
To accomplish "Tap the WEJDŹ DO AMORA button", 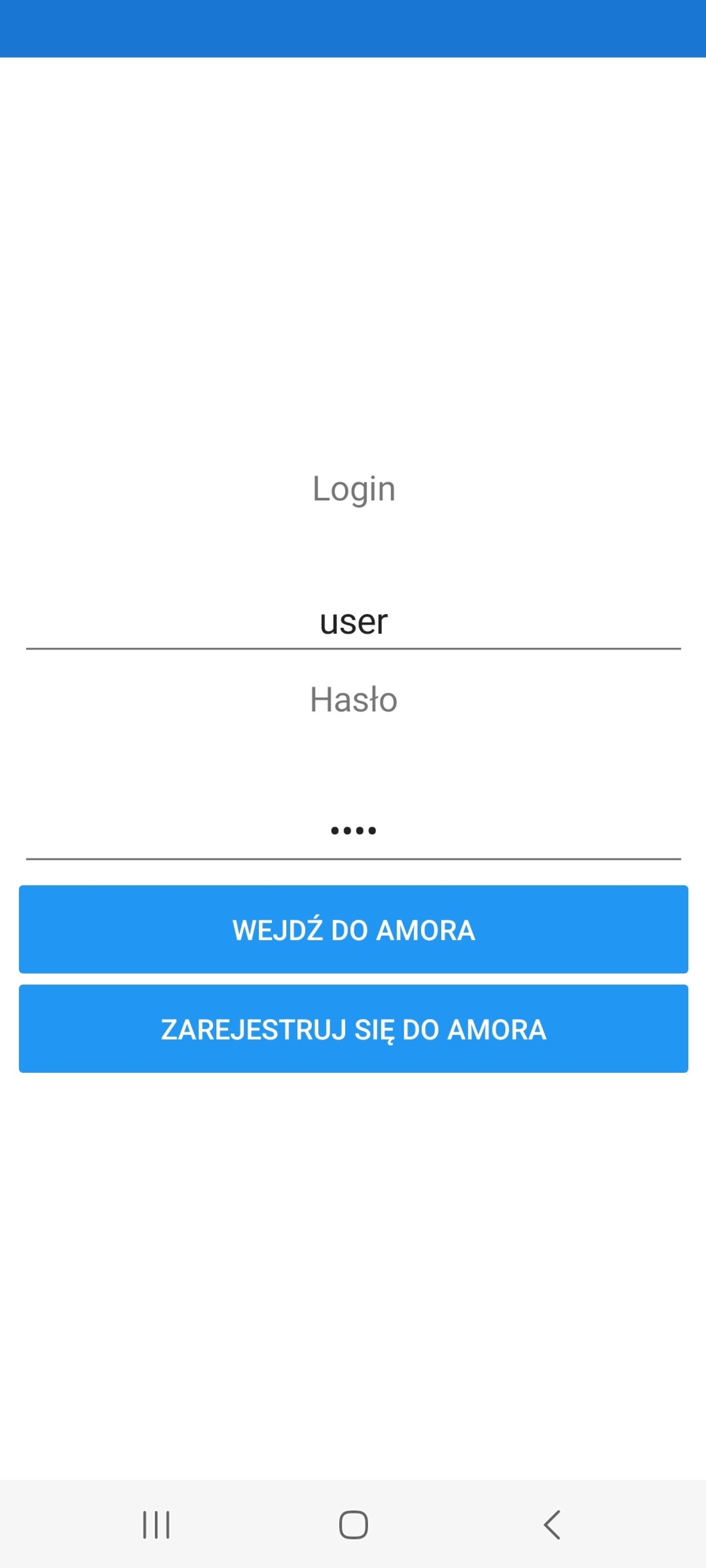I will click(x=353, y=930).
